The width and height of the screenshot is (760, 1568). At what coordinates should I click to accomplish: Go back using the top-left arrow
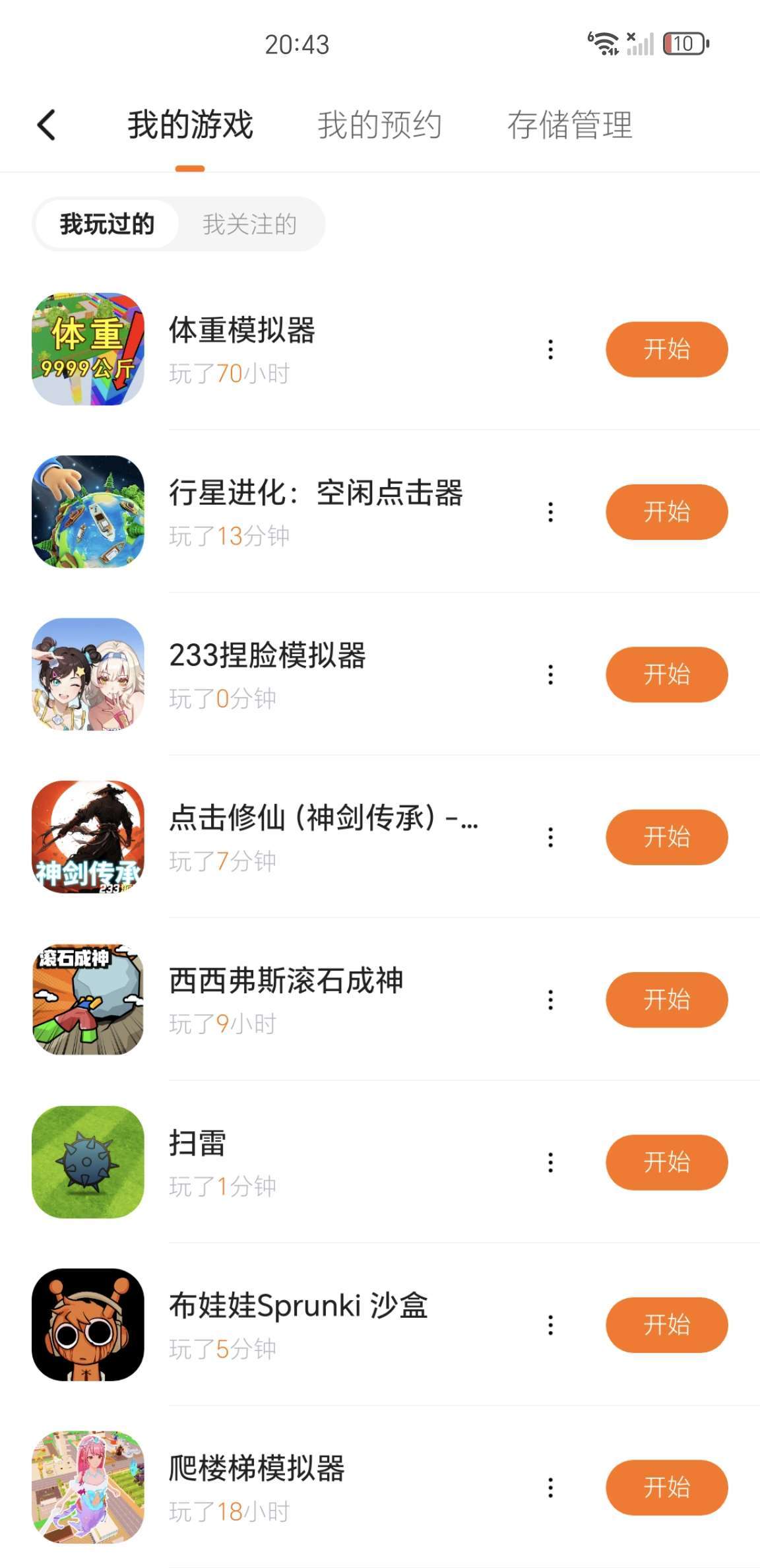(46, 125)
